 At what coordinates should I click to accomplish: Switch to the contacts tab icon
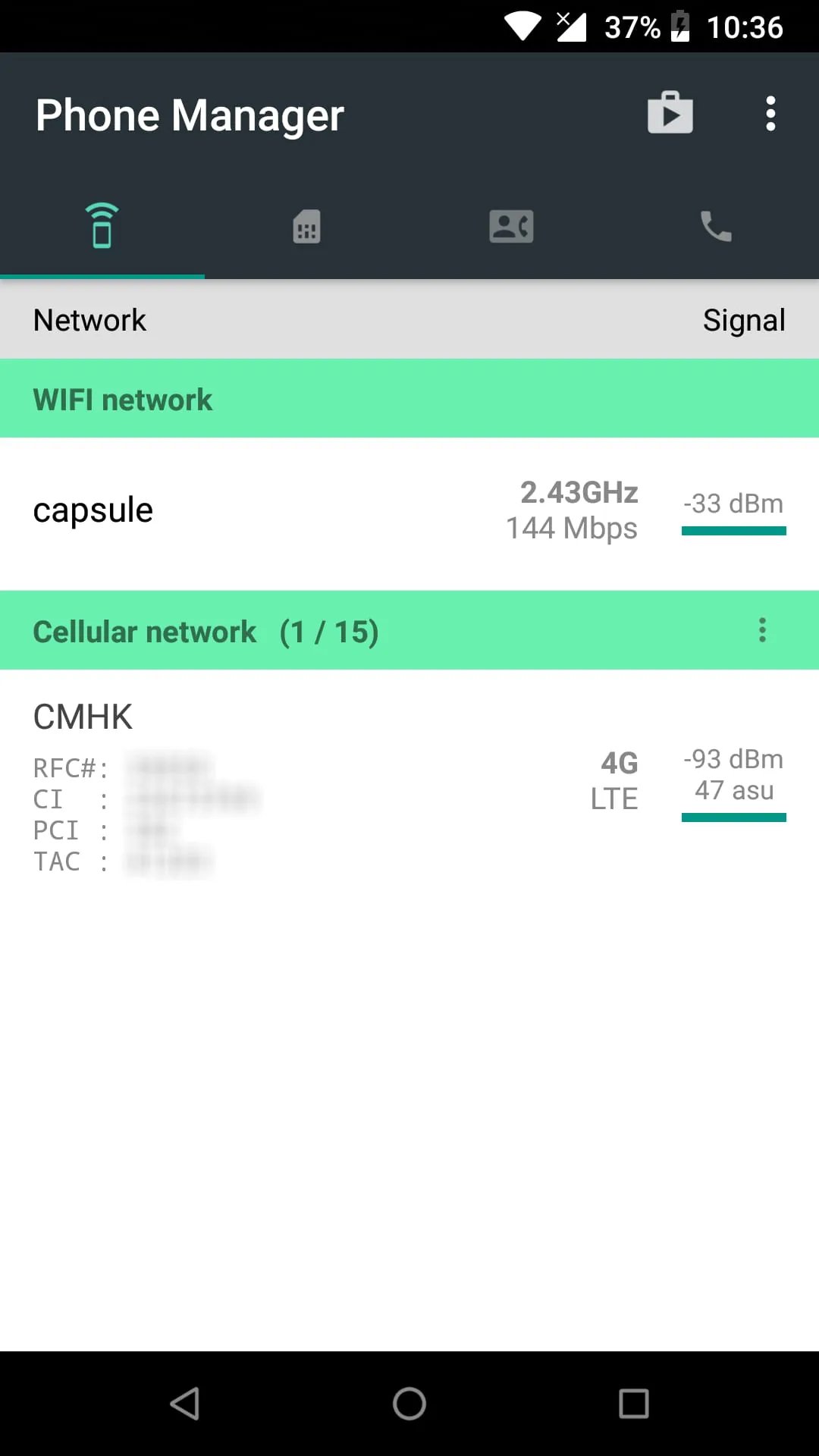[x=512, y=225]
